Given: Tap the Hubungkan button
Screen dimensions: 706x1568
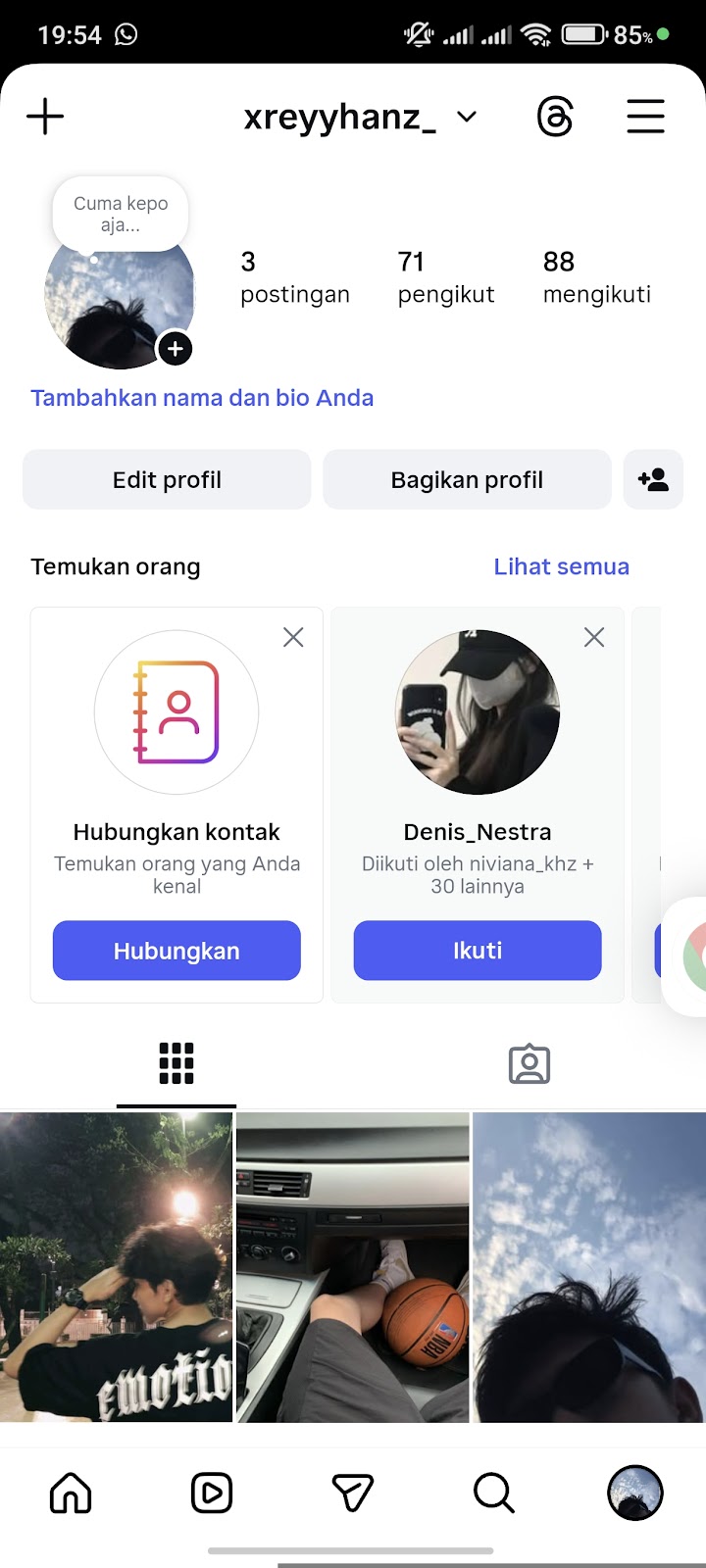Looking at the screenshot, I should (176, 951).
